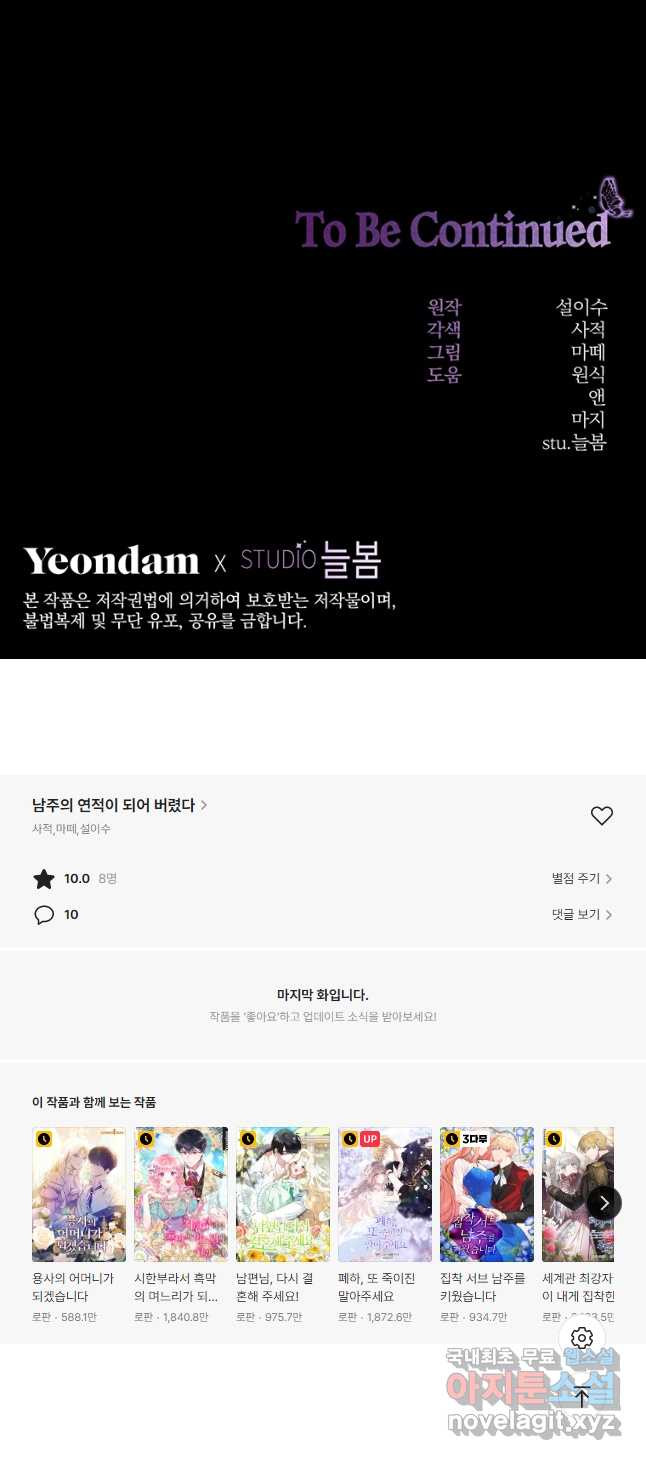Open 댓글 보기 to view comments
Image resolution: width=646 pixels, height=1460 pixels.
[x=581, y=915]
